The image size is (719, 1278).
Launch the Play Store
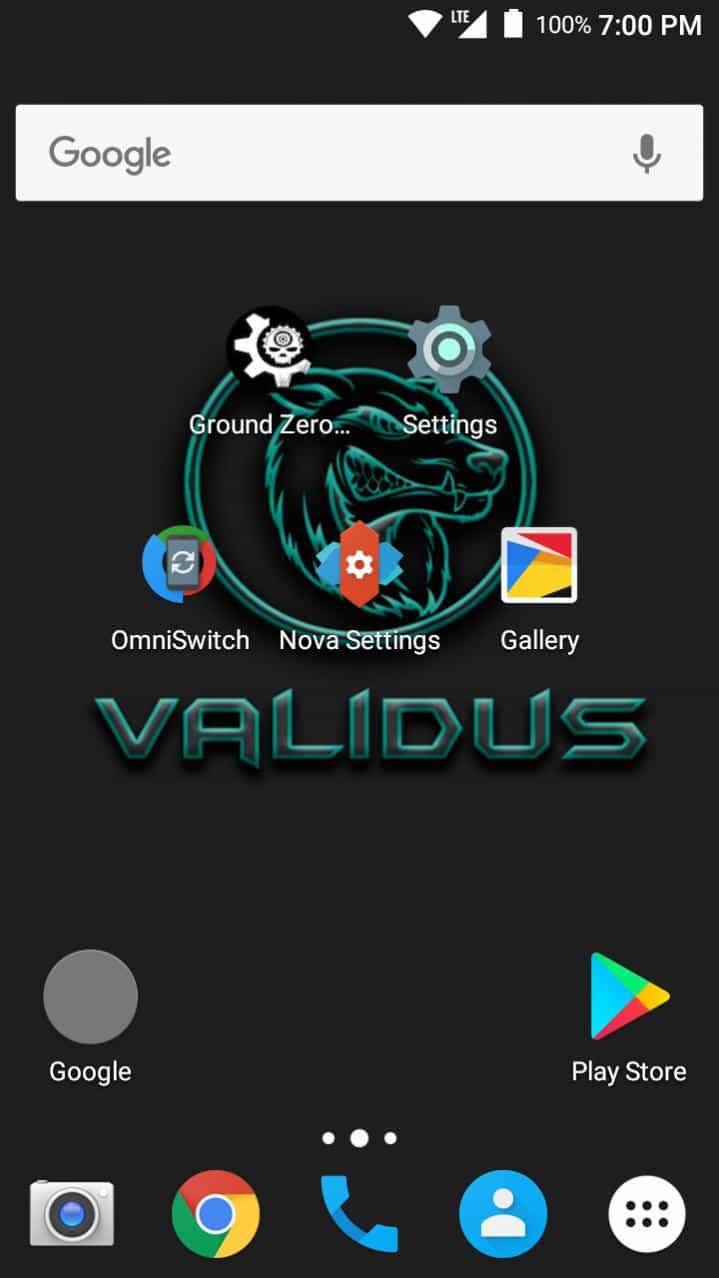tap(629, 997)
